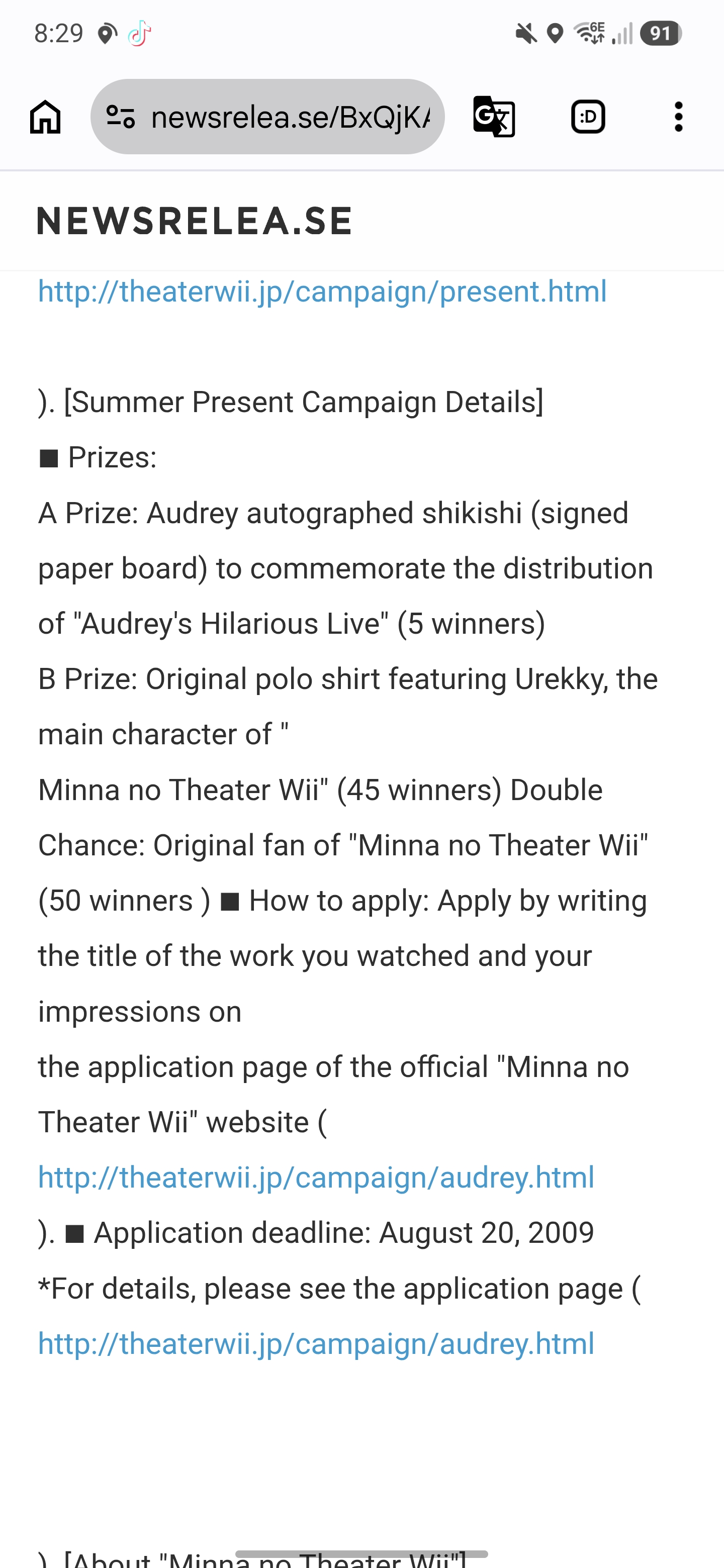Open site info icon in address bar
The image size is (724, 1568).
[x=121, y=116]
